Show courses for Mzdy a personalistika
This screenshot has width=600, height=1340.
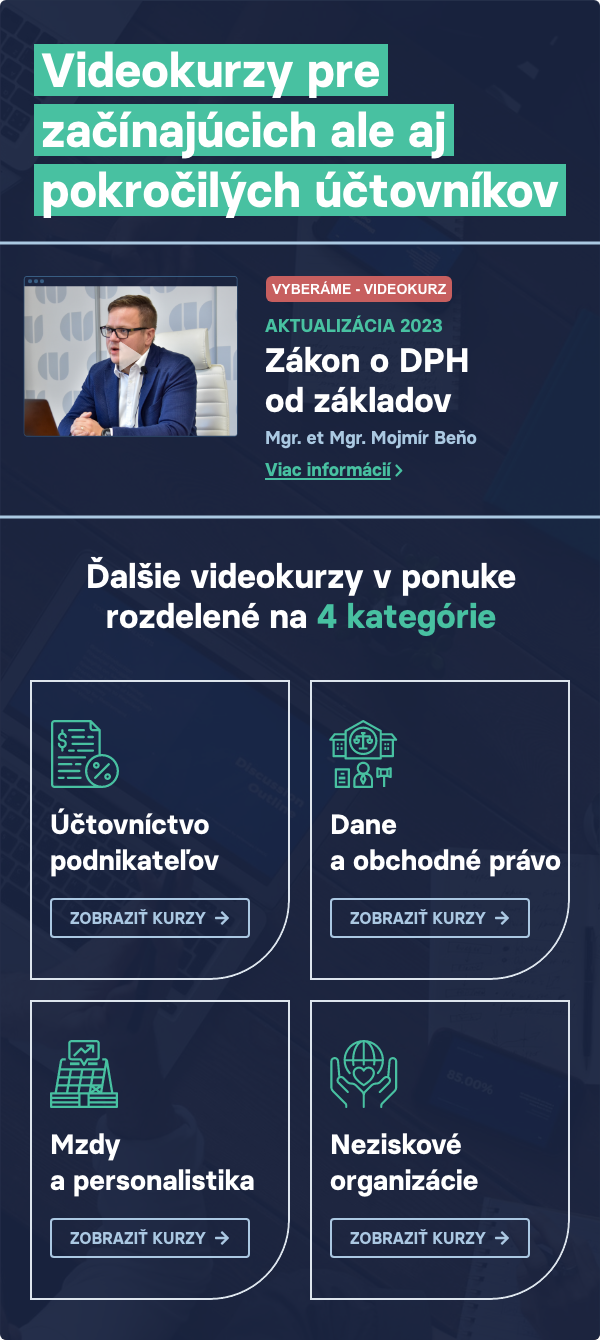coord(150,1238)
